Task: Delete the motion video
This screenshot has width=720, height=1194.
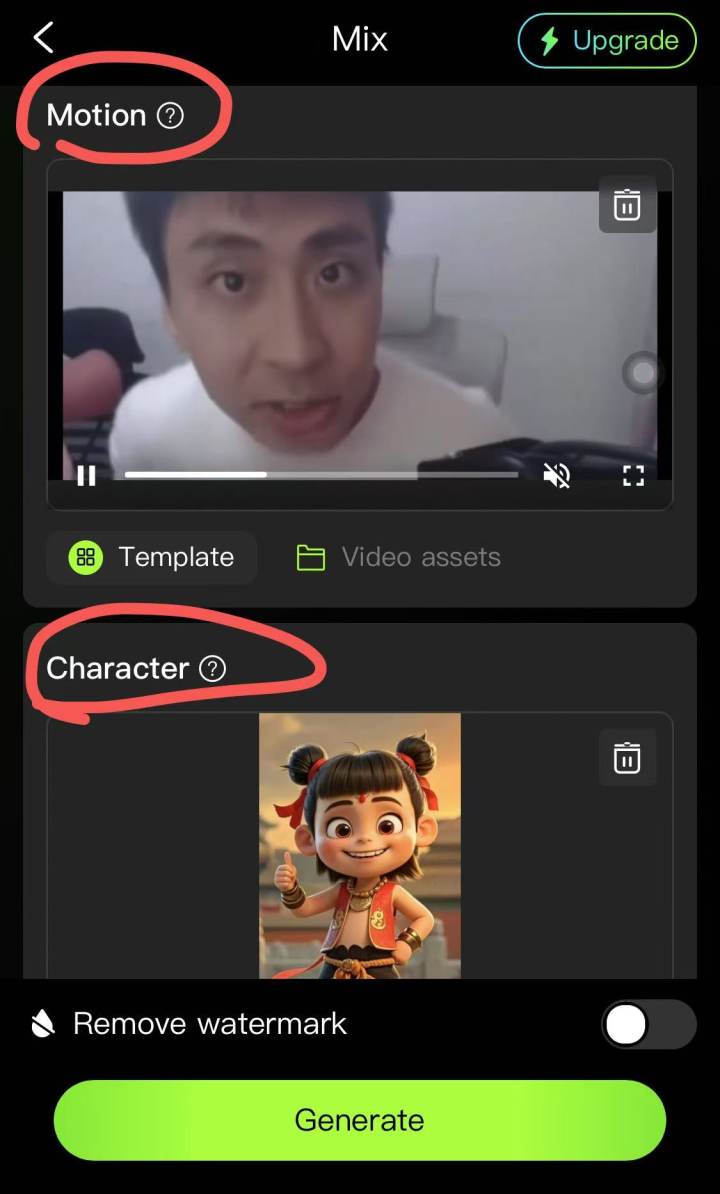Action: pyautogui.click(x=627, y=205)
